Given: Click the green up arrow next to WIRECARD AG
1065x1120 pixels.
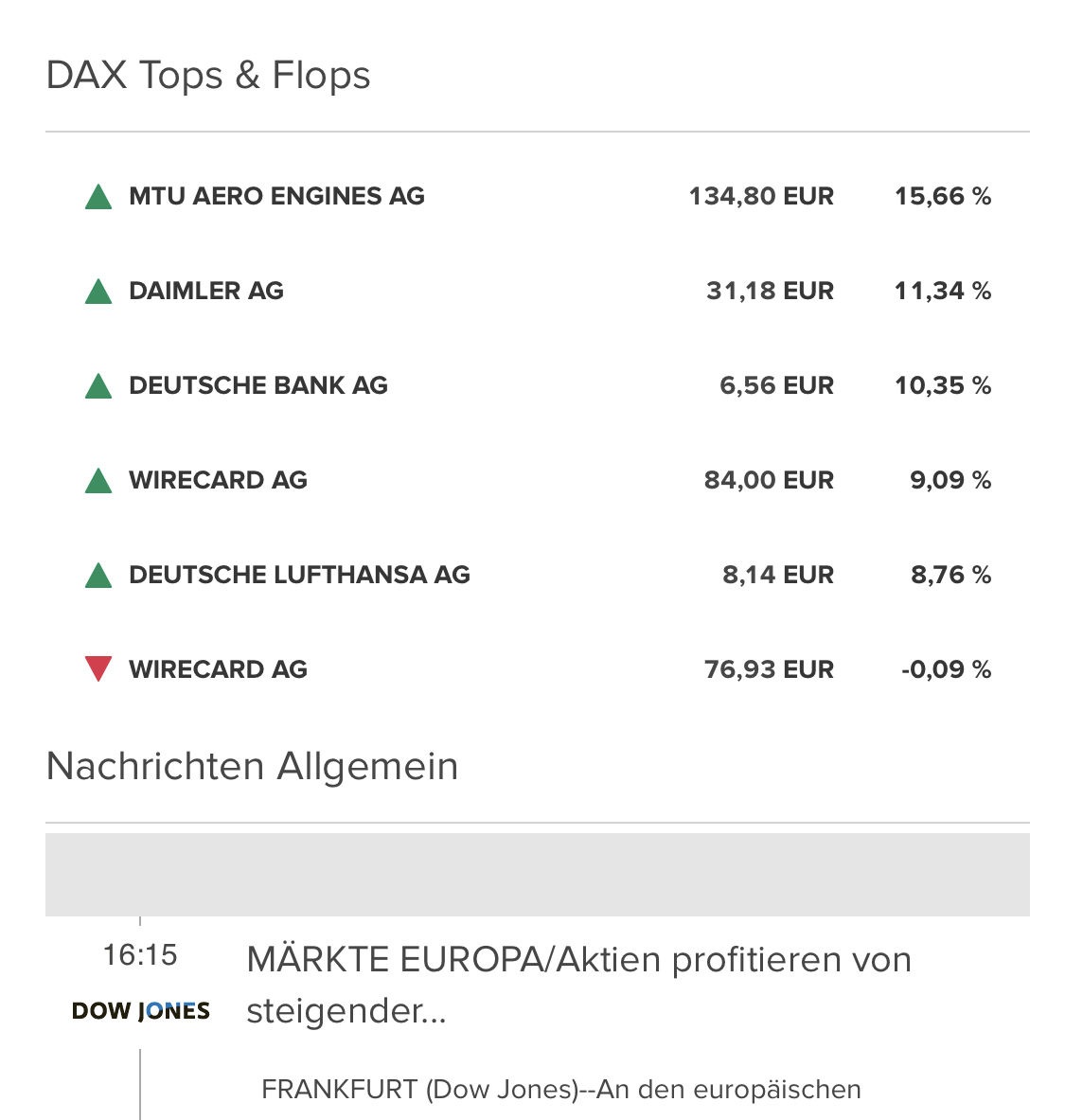Looking at the screenshot, I should (98, 479).
